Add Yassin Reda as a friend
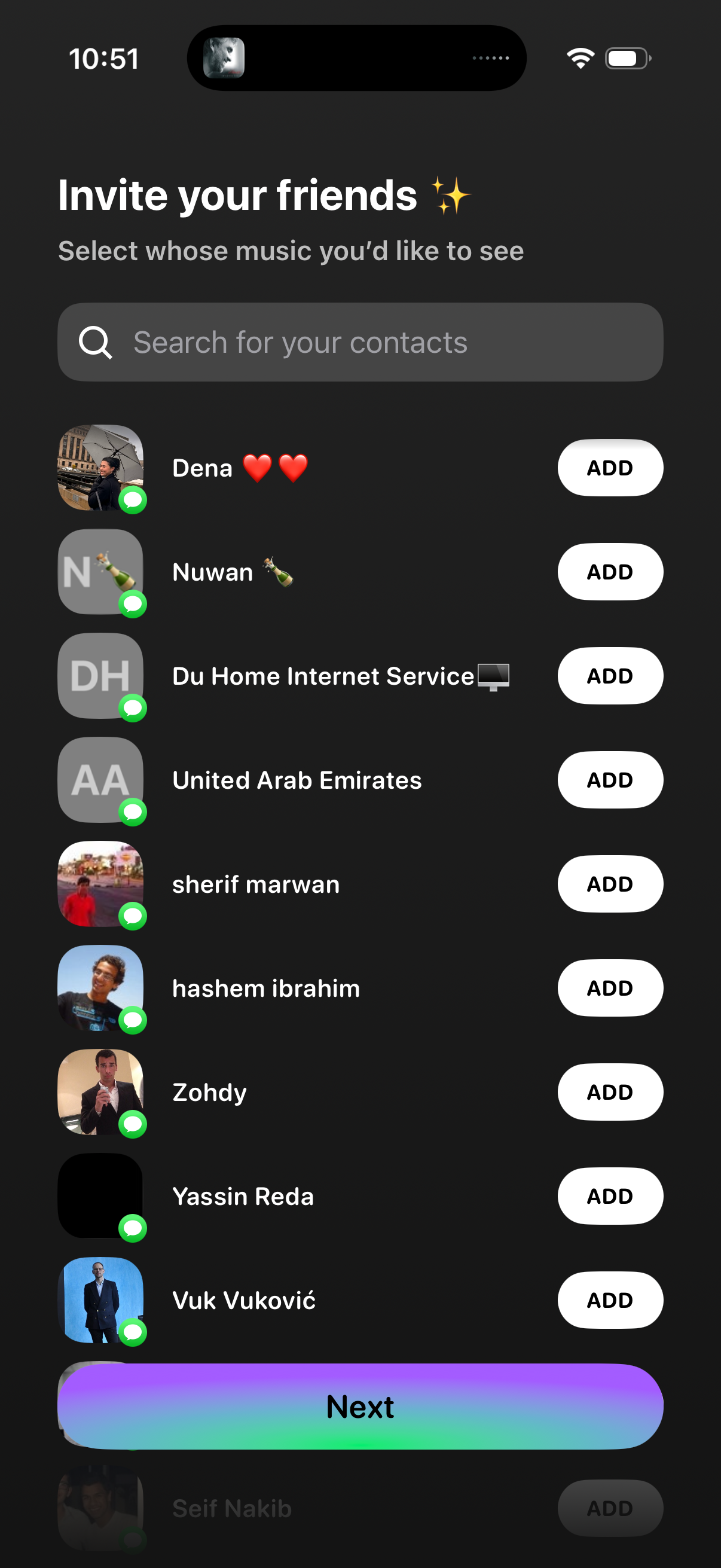Viewport: 721px width, 1568px height. tap(610, 1196)
